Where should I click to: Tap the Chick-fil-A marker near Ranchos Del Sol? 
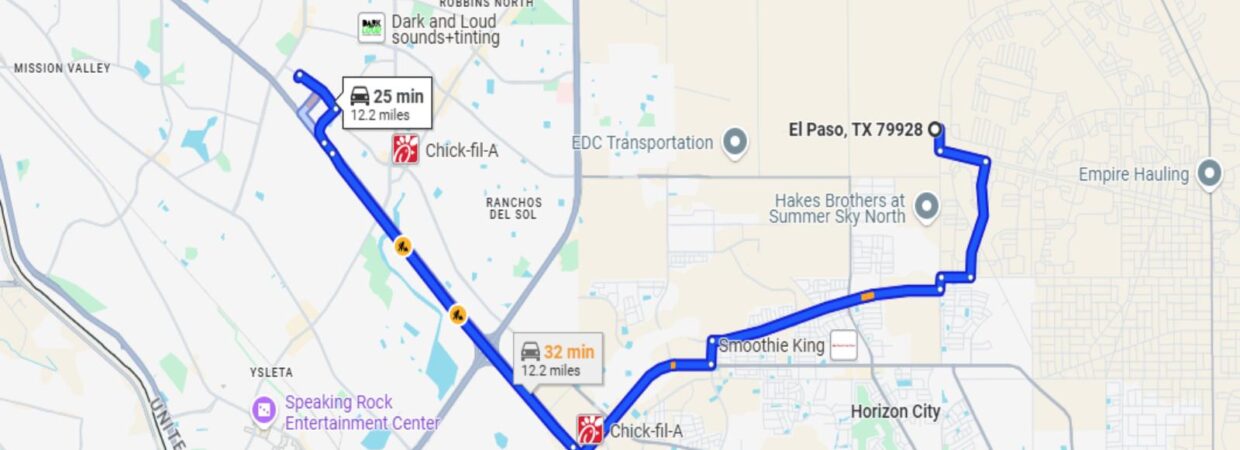405,151
